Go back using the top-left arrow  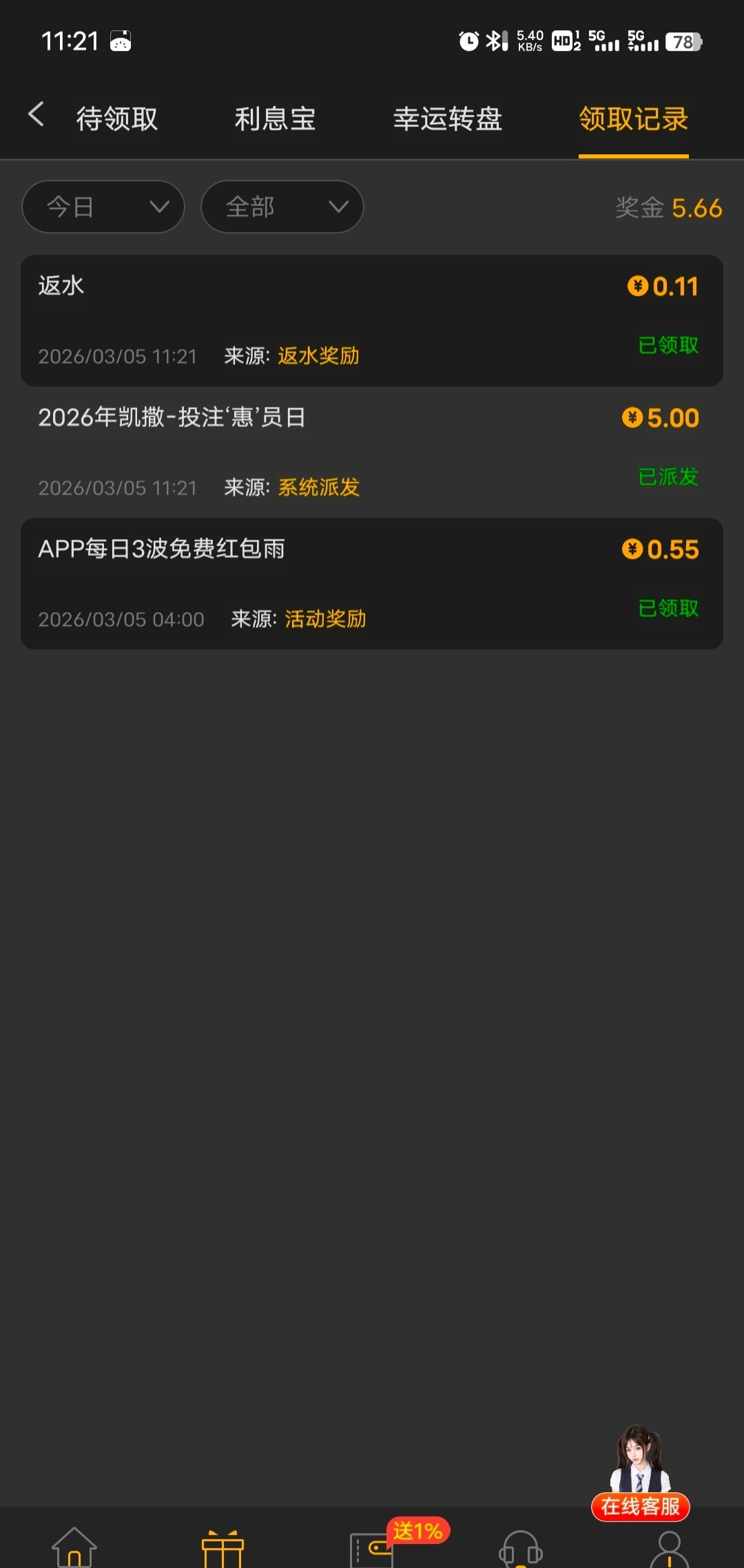tap(37, 115)
